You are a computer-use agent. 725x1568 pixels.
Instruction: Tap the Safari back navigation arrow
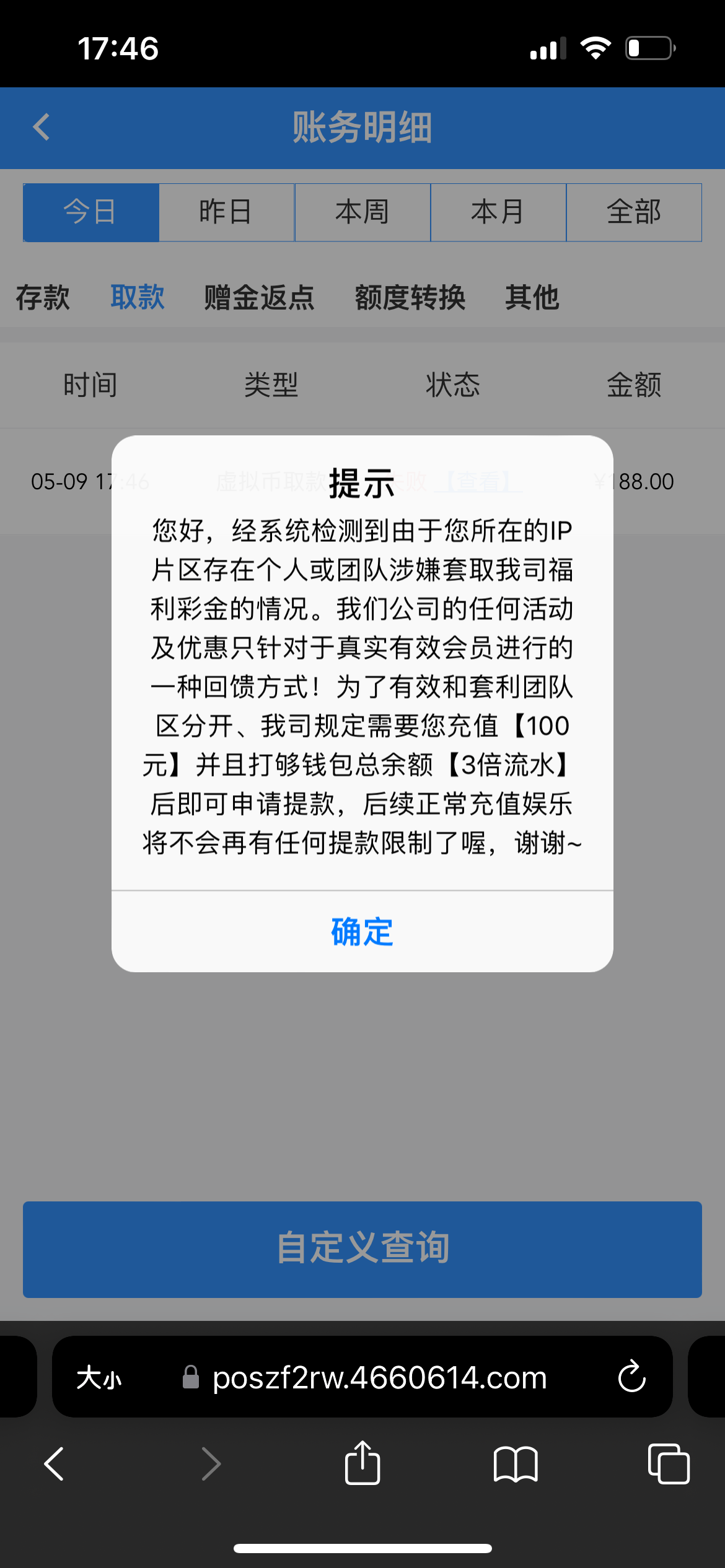pyautogui.click(x=55, y=1464)
